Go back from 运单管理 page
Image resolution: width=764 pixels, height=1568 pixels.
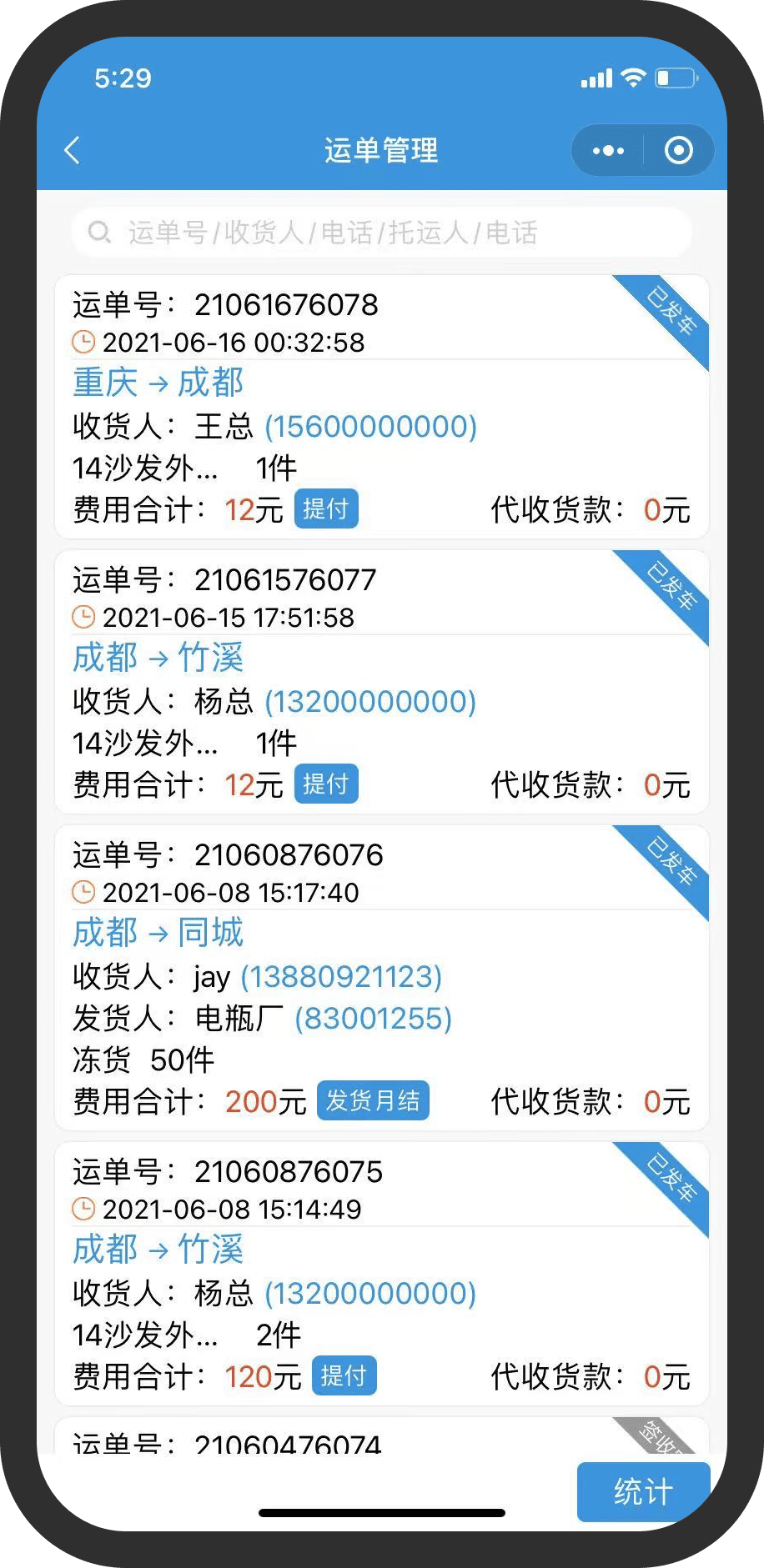coord(73,151)
